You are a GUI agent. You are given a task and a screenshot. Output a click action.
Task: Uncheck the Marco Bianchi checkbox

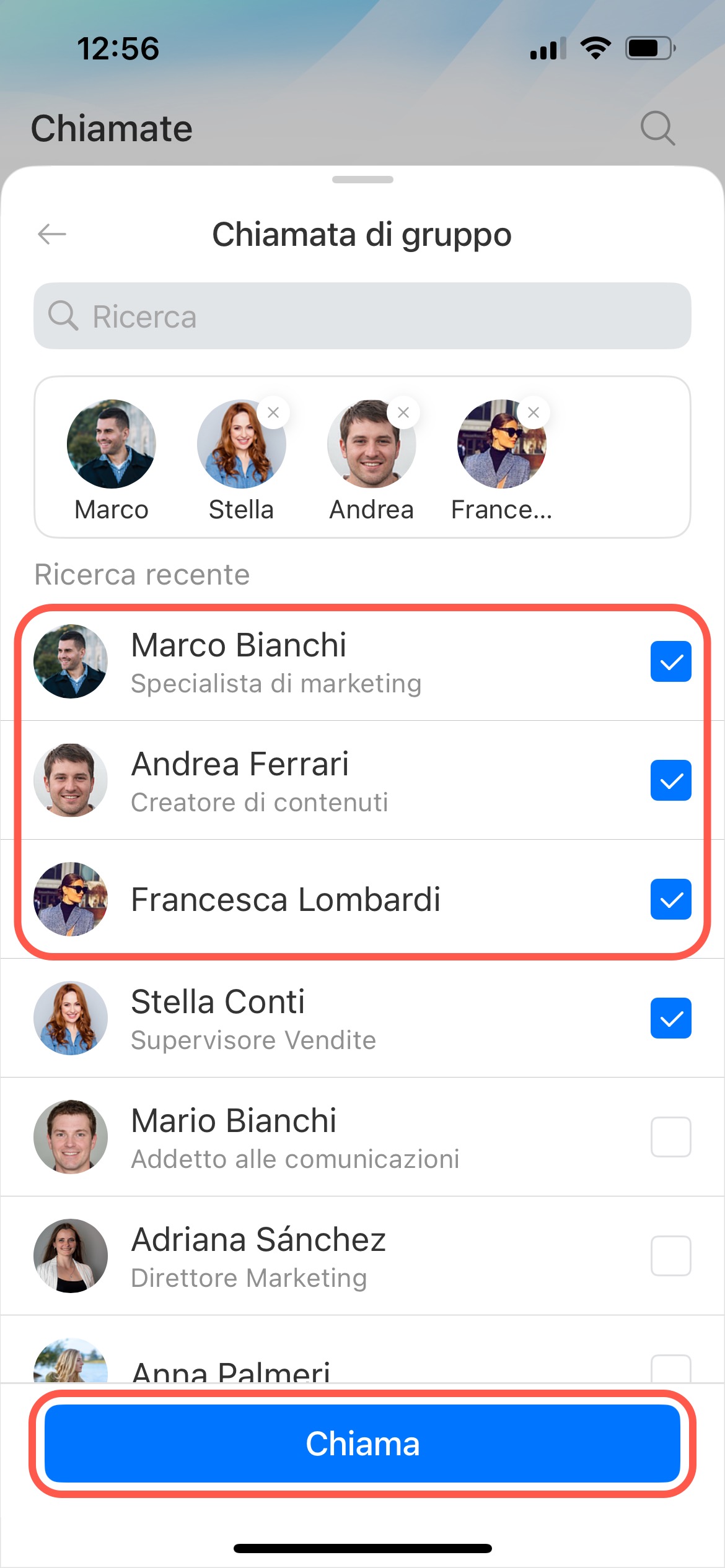pos(670,661)
